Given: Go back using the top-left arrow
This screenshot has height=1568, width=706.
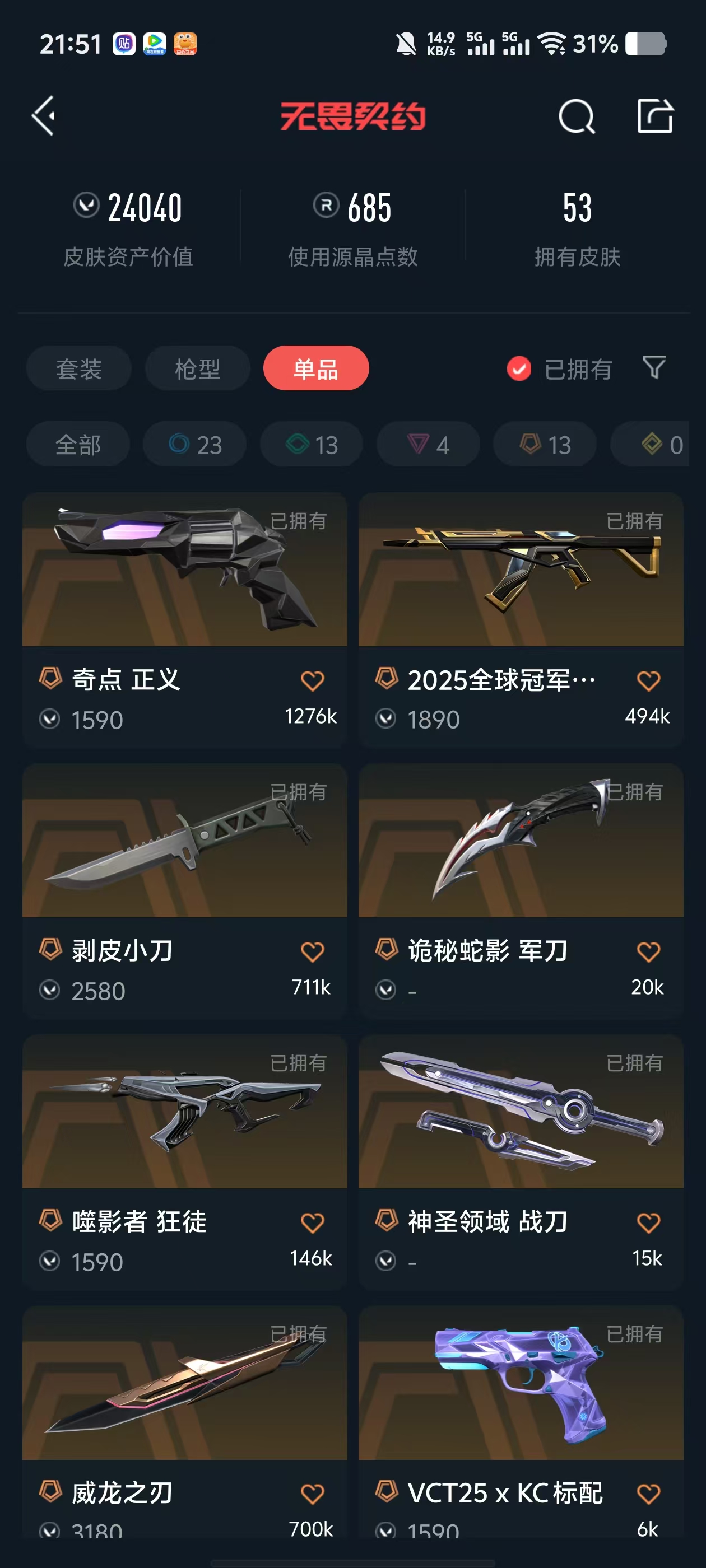Looking at the screenshot, I should (x=44, y=116).
